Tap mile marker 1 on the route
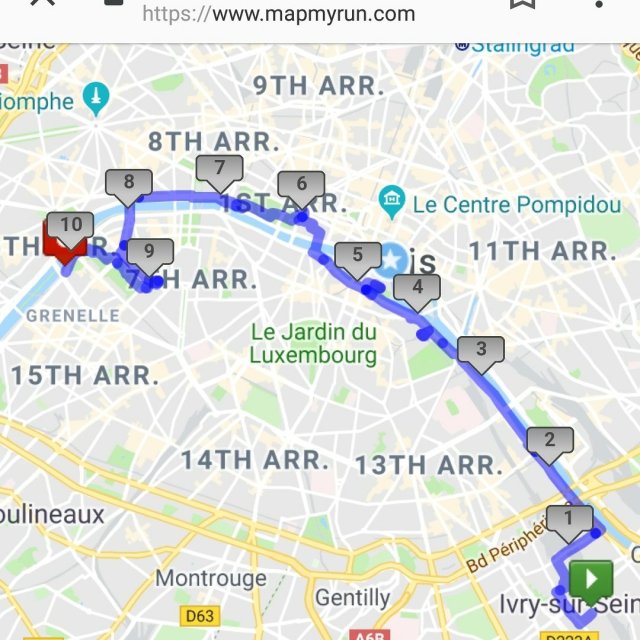 (569, 518)
